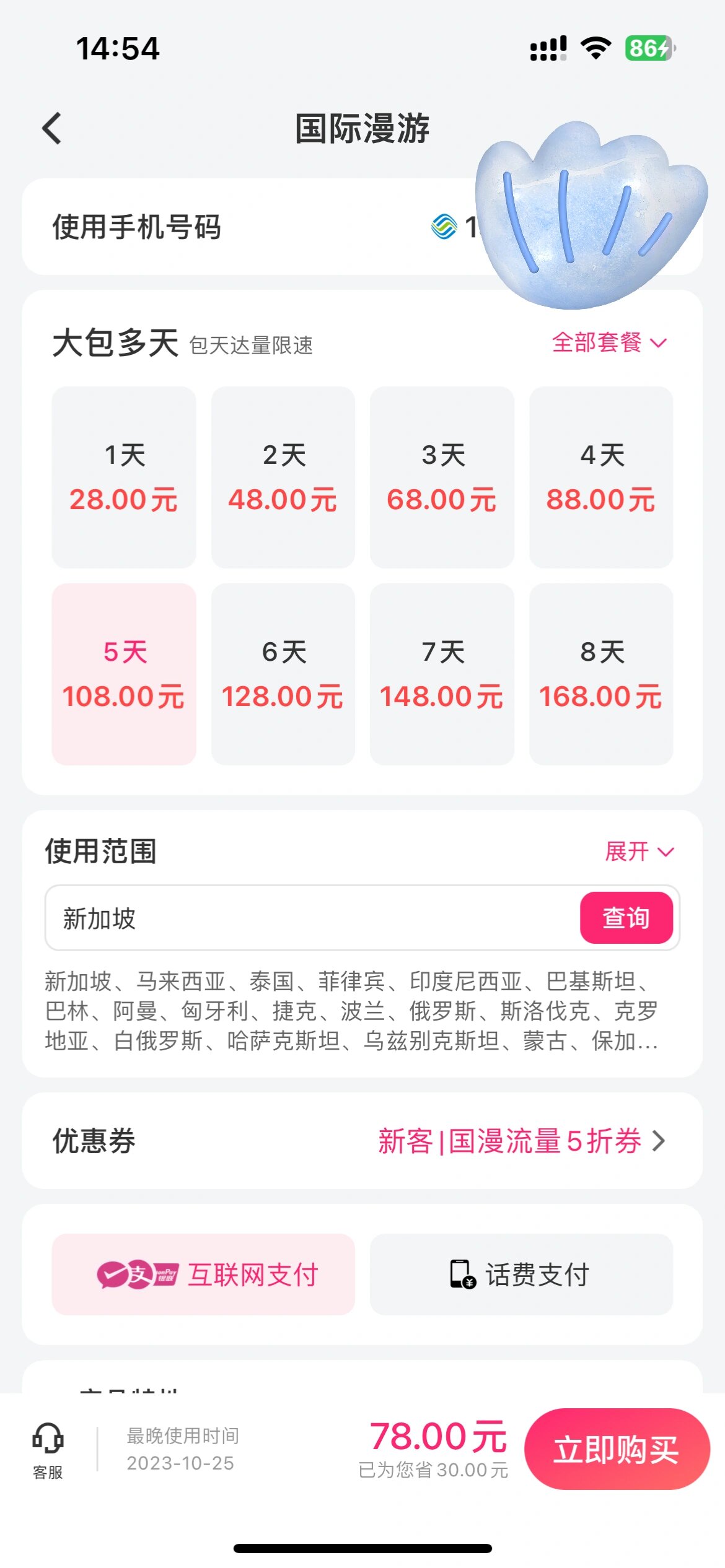Focus the 新加坡 country search field
The width and height of the screenshot is (725, 1568).
click(x=310, y=918)
